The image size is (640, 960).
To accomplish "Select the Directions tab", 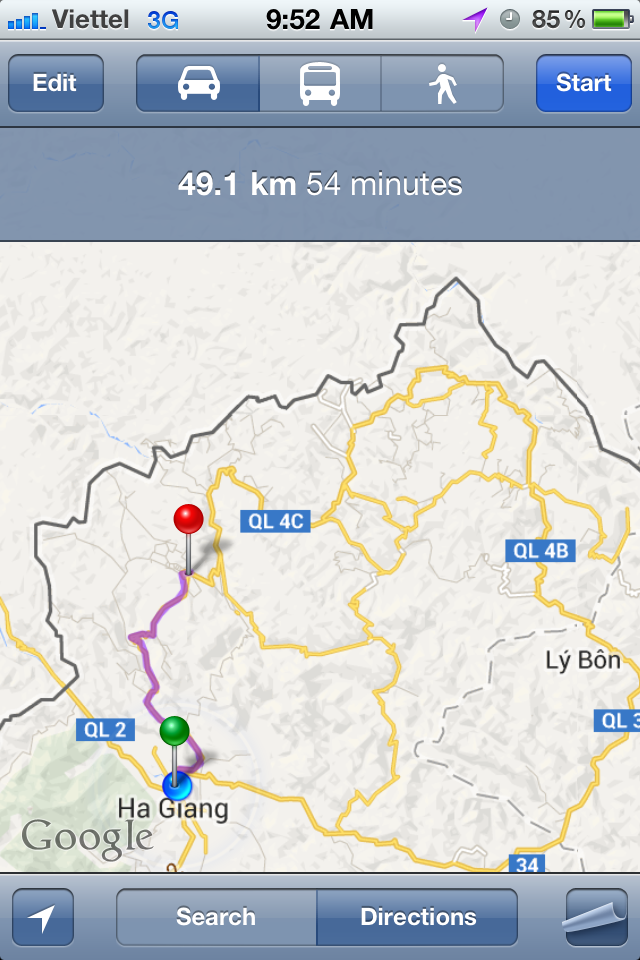I will pyautogui.click(x=418, y=917).
